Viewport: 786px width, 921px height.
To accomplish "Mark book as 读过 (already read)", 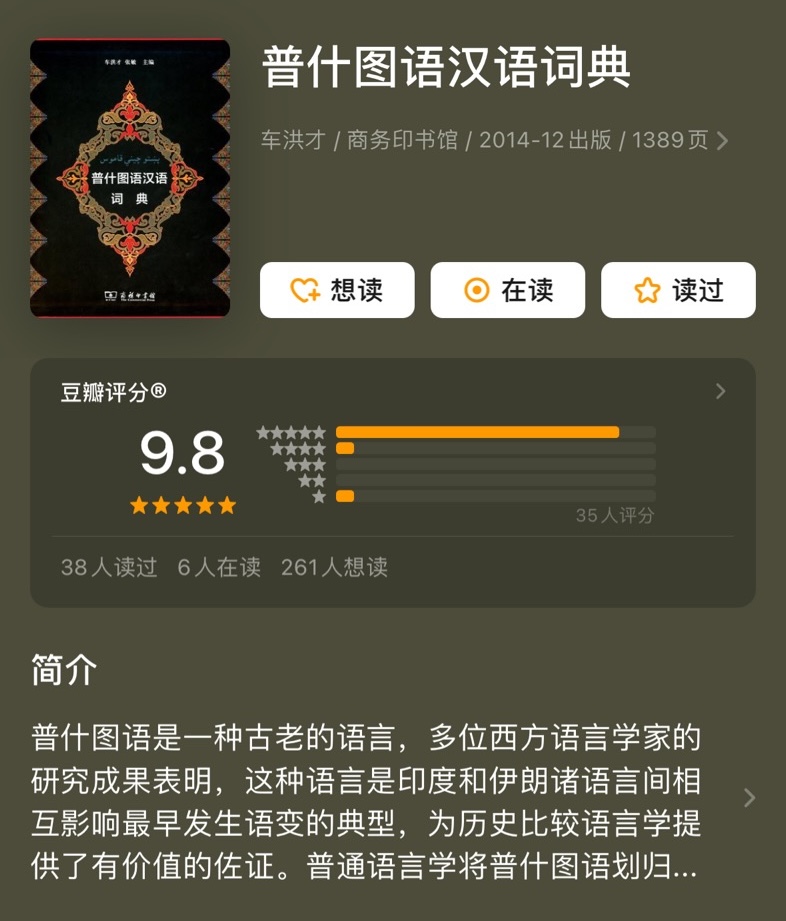I will pyautogui.click(x=678, y=290).
